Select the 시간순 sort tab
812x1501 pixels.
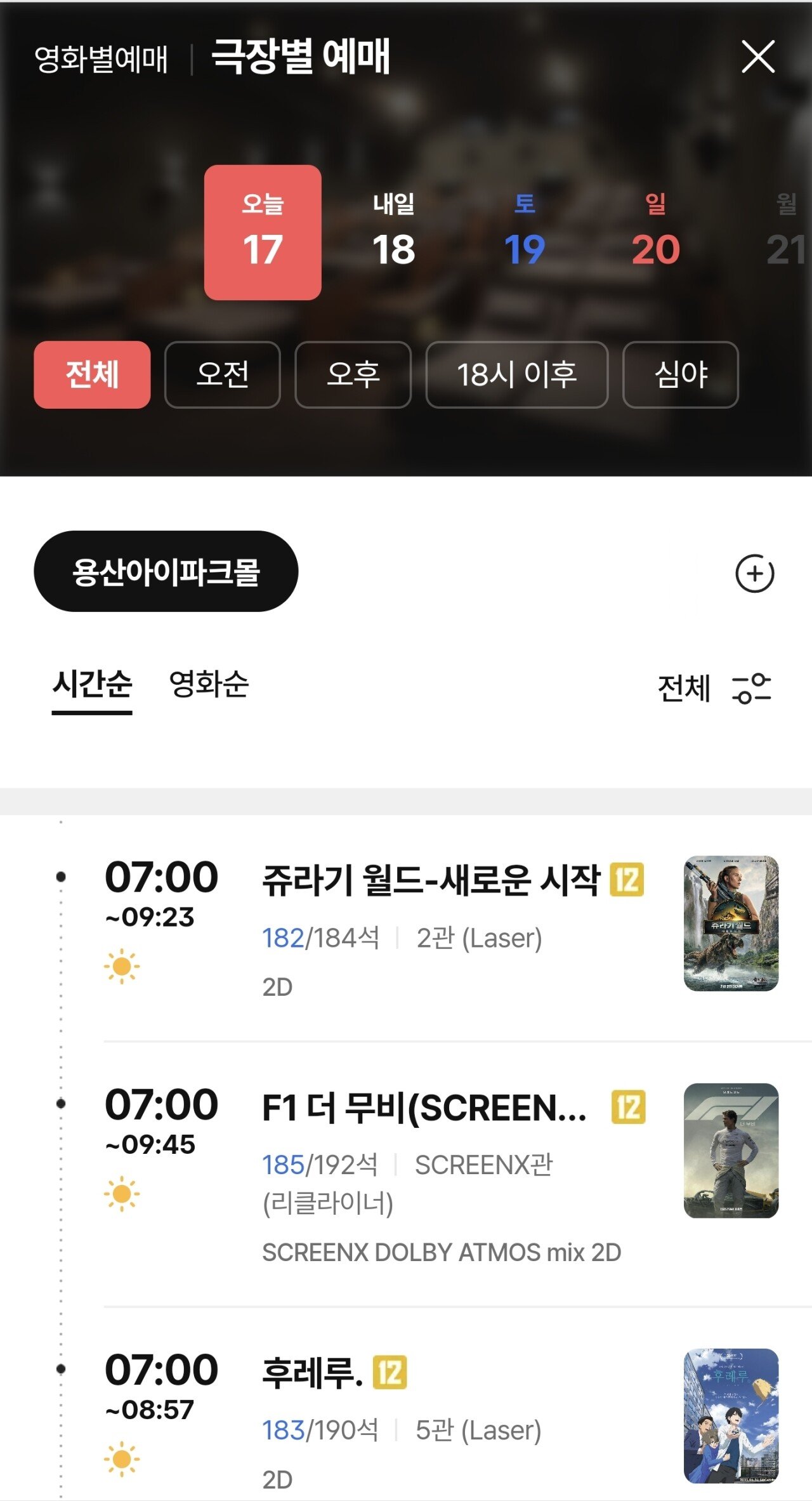pos(92,685)
